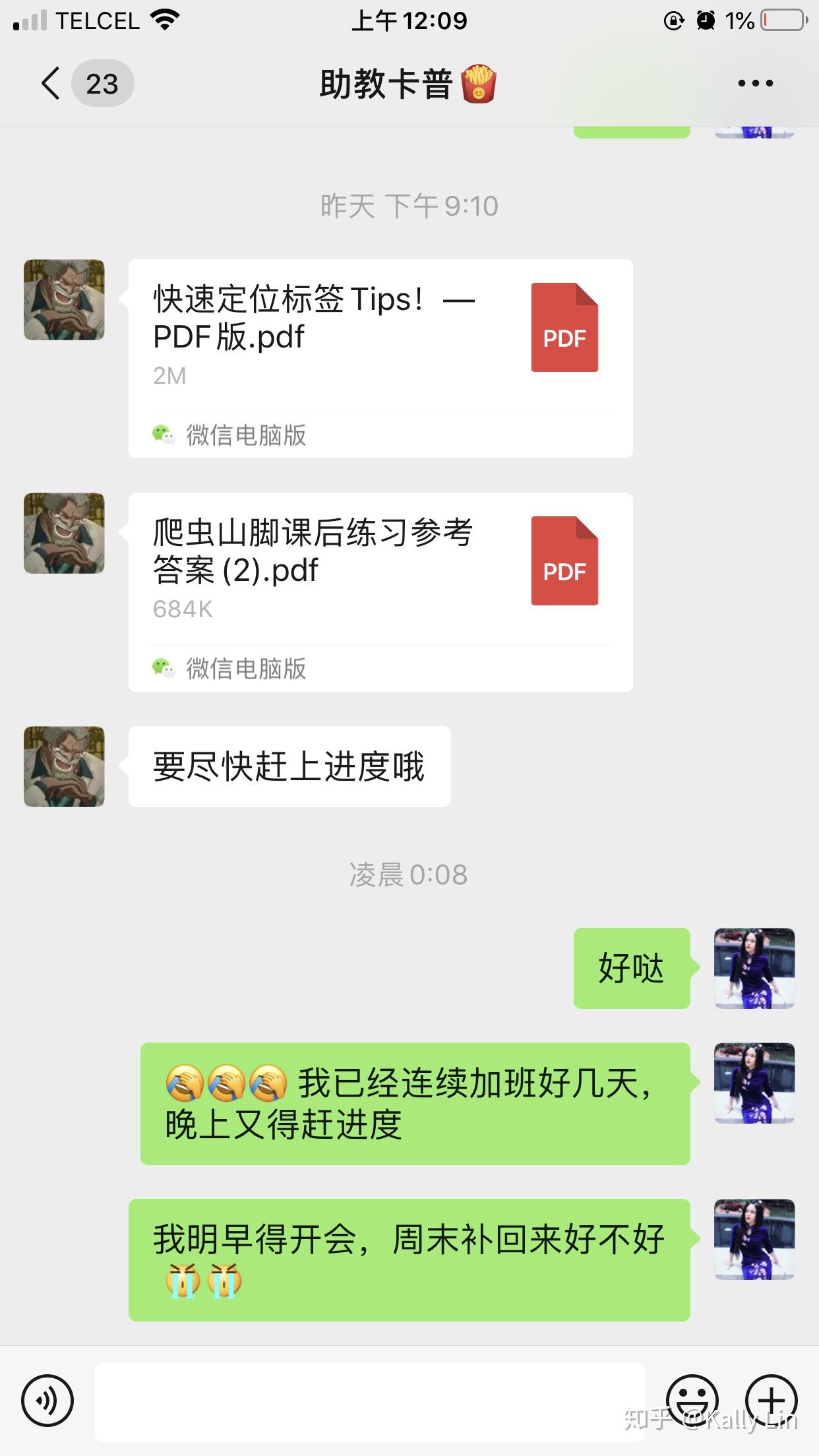
Task: Open your own avatar next to 好哒
Action: [x=753, y=968]
